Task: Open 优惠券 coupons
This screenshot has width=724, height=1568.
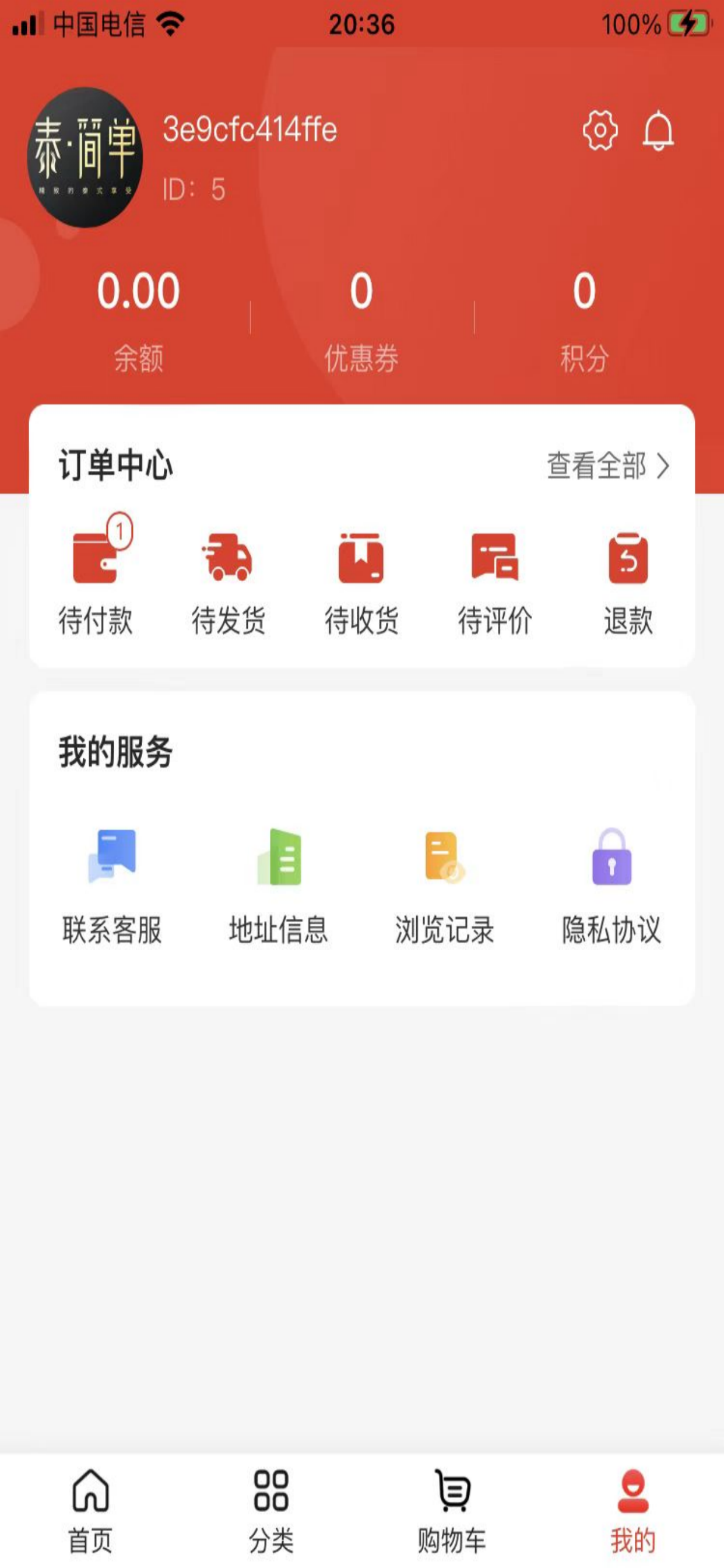Action: (361, 321)
